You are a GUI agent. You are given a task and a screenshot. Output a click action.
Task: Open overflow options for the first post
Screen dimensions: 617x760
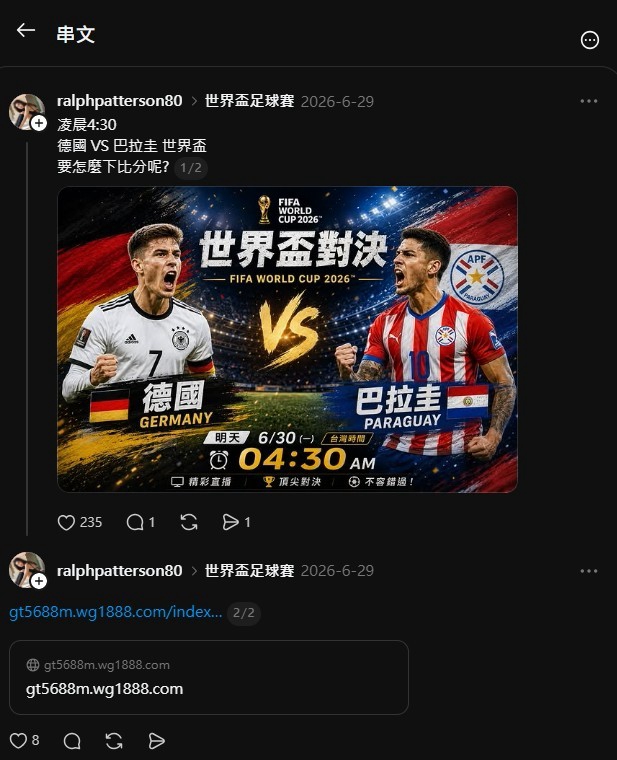click(588, 101)
